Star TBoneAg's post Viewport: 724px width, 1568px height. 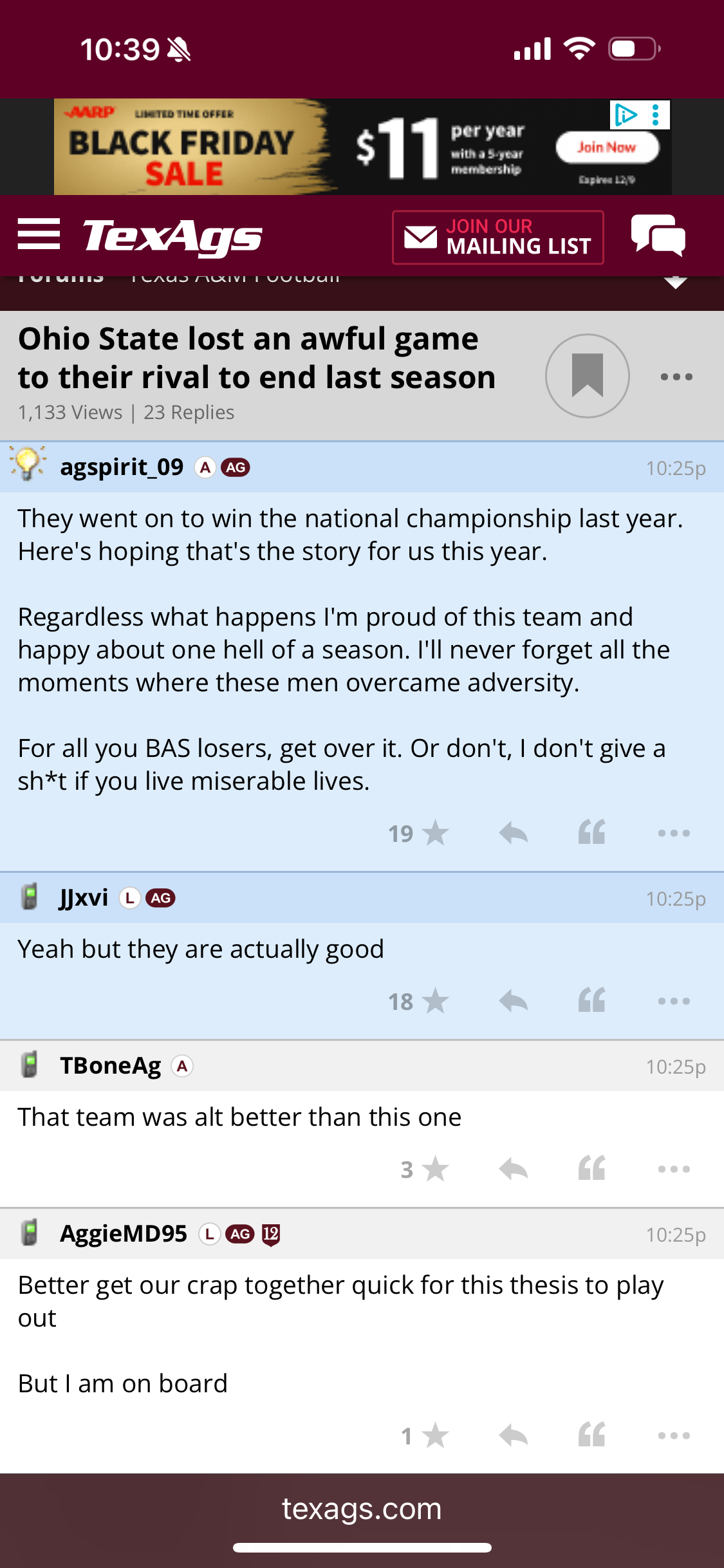pyautogui.click(x=436, y=1169)
